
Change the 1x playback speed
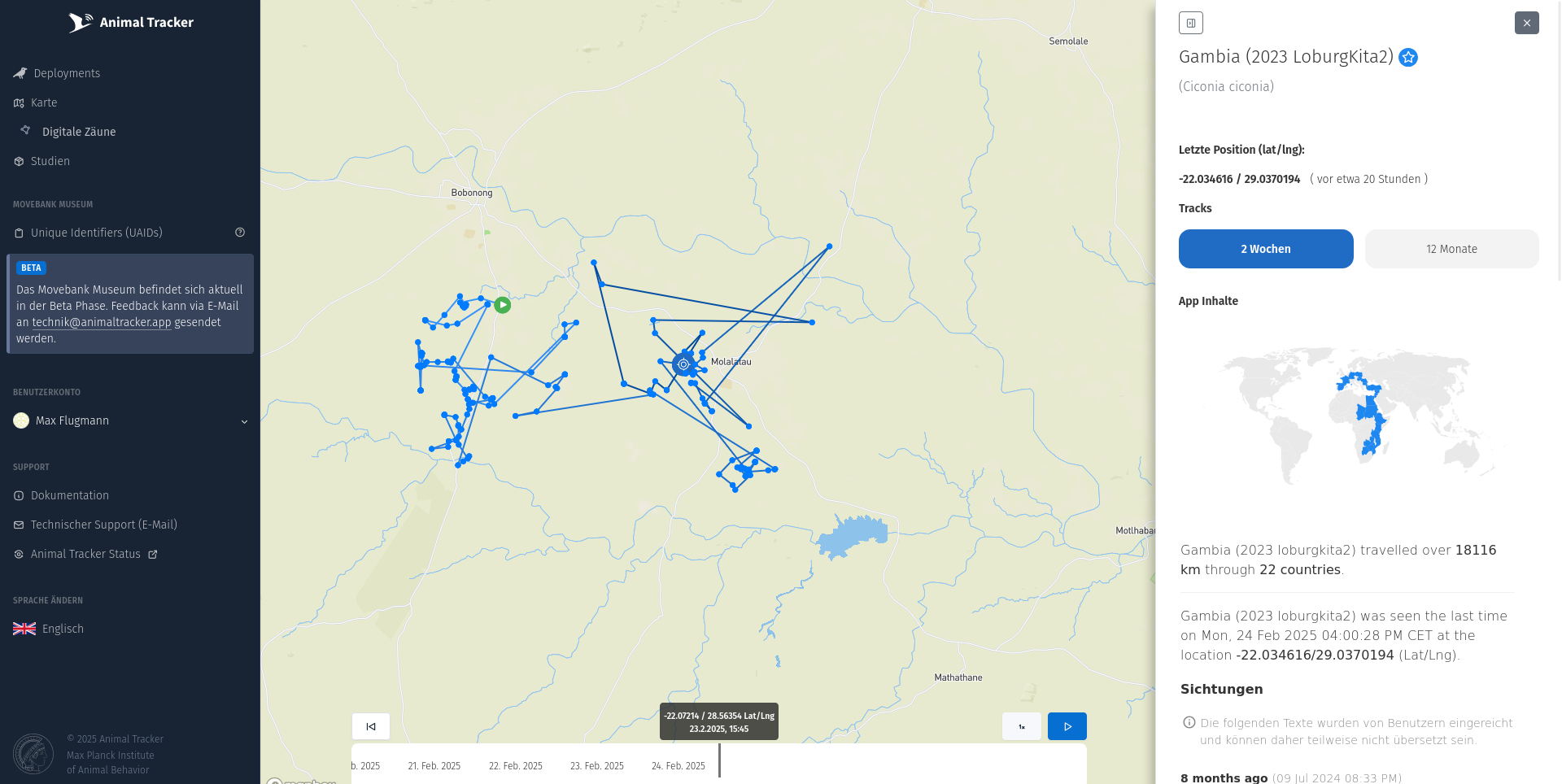pos(1021,726)
